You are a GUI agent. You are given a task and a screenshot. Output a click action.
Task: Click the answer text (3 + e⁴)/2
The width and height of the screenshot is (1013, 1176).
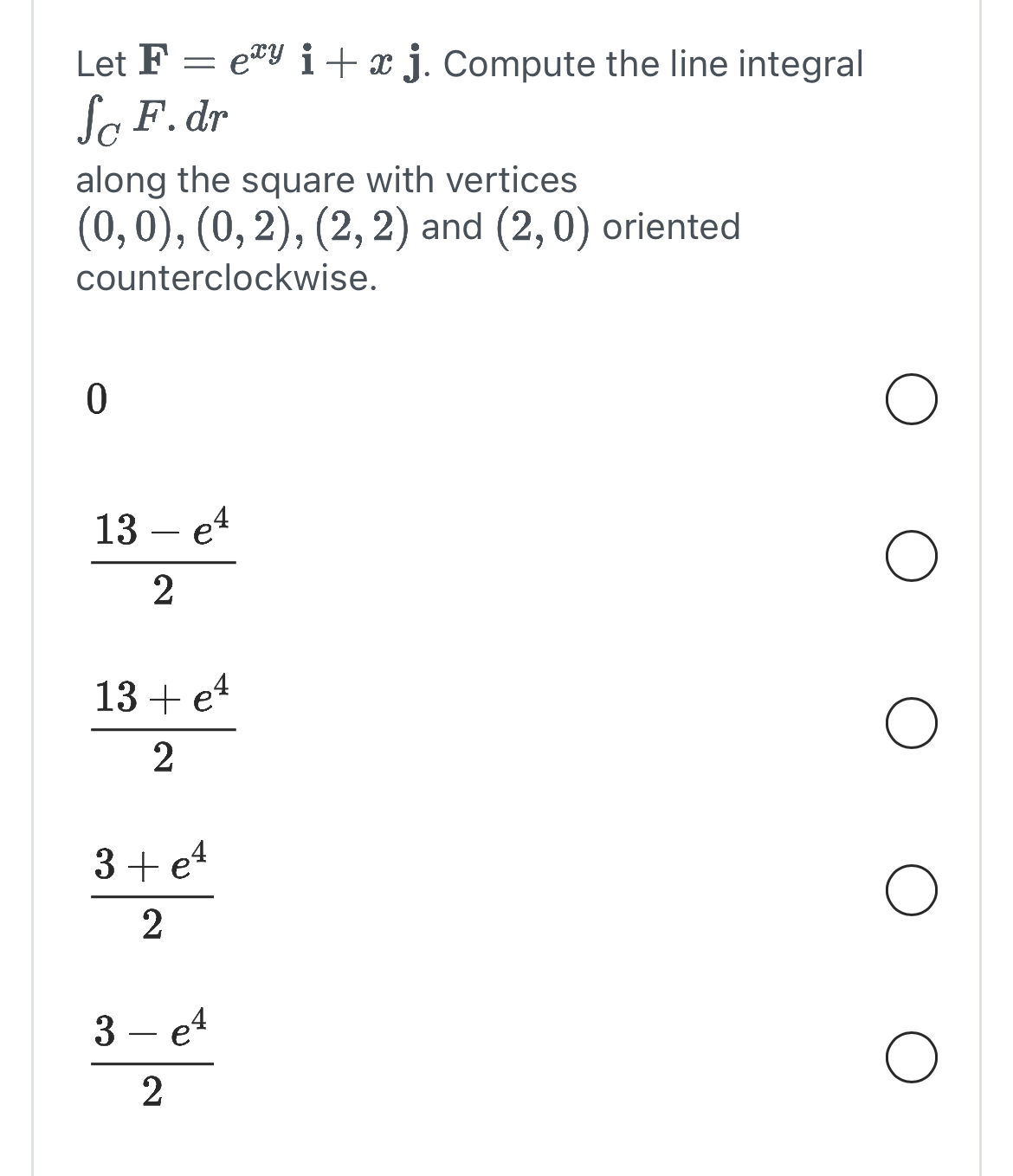click(x=150, y=893)
